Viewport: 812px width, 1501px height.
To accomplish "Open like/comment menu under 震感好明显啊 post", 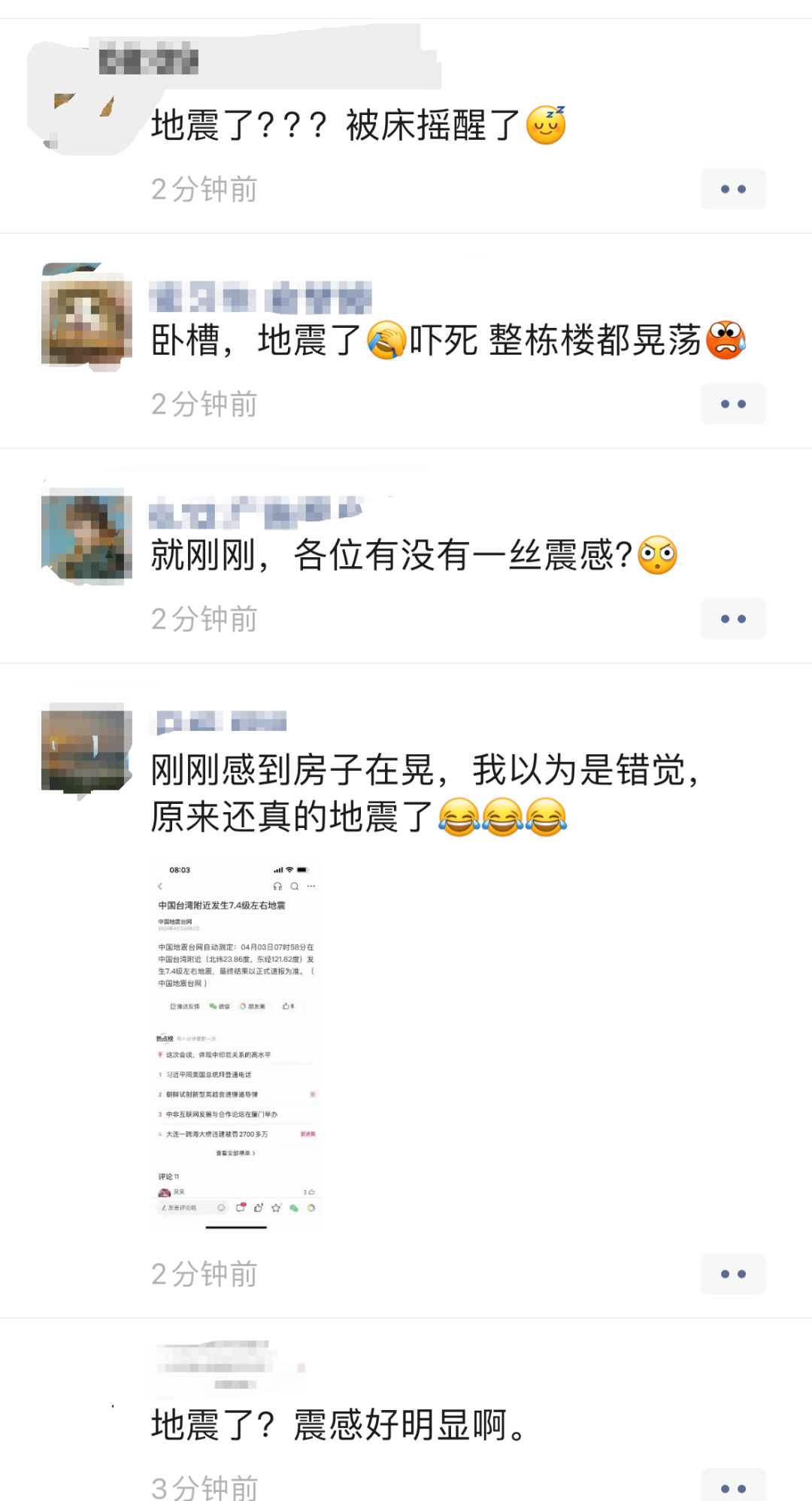I will (733, 1487).
